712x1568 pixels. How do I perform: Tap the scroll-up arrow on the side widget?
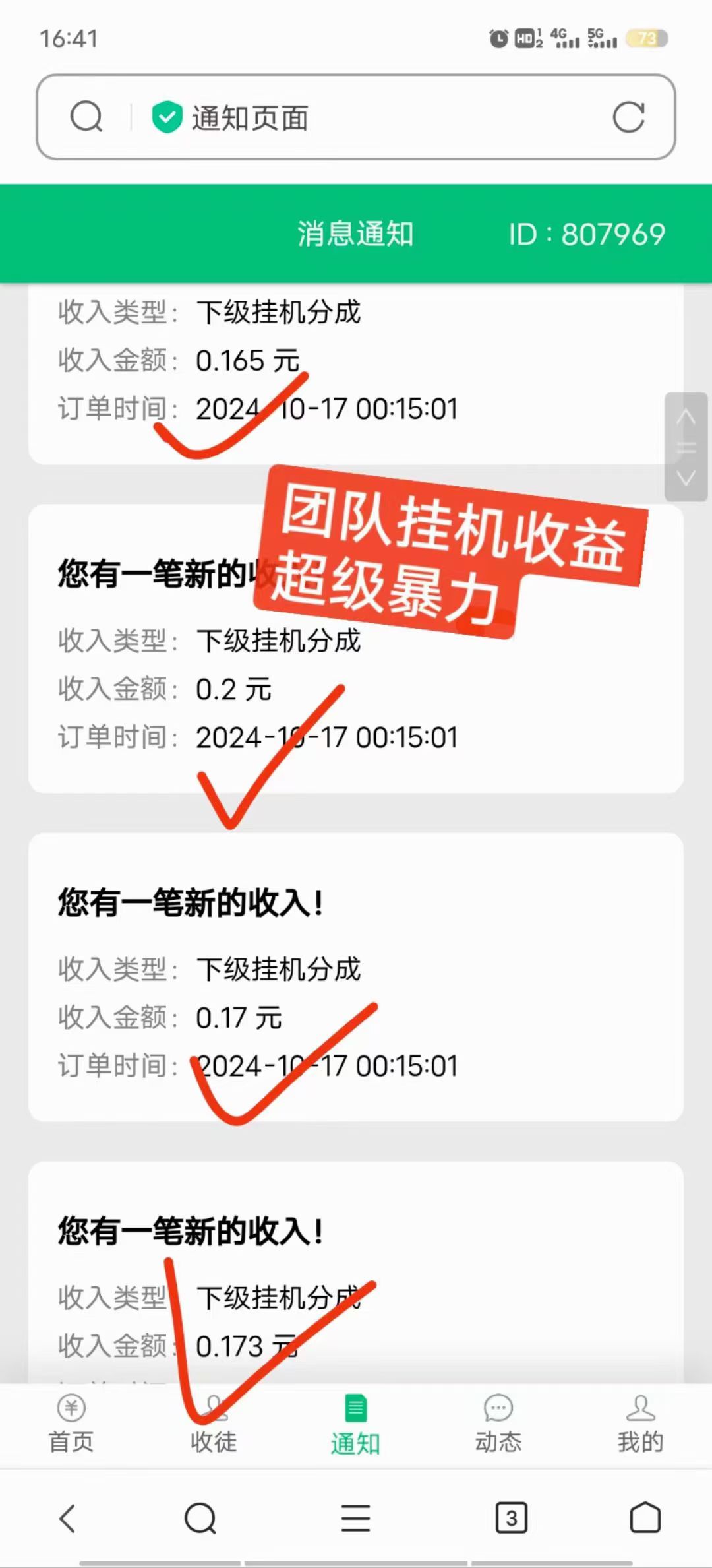coord(686,417)
